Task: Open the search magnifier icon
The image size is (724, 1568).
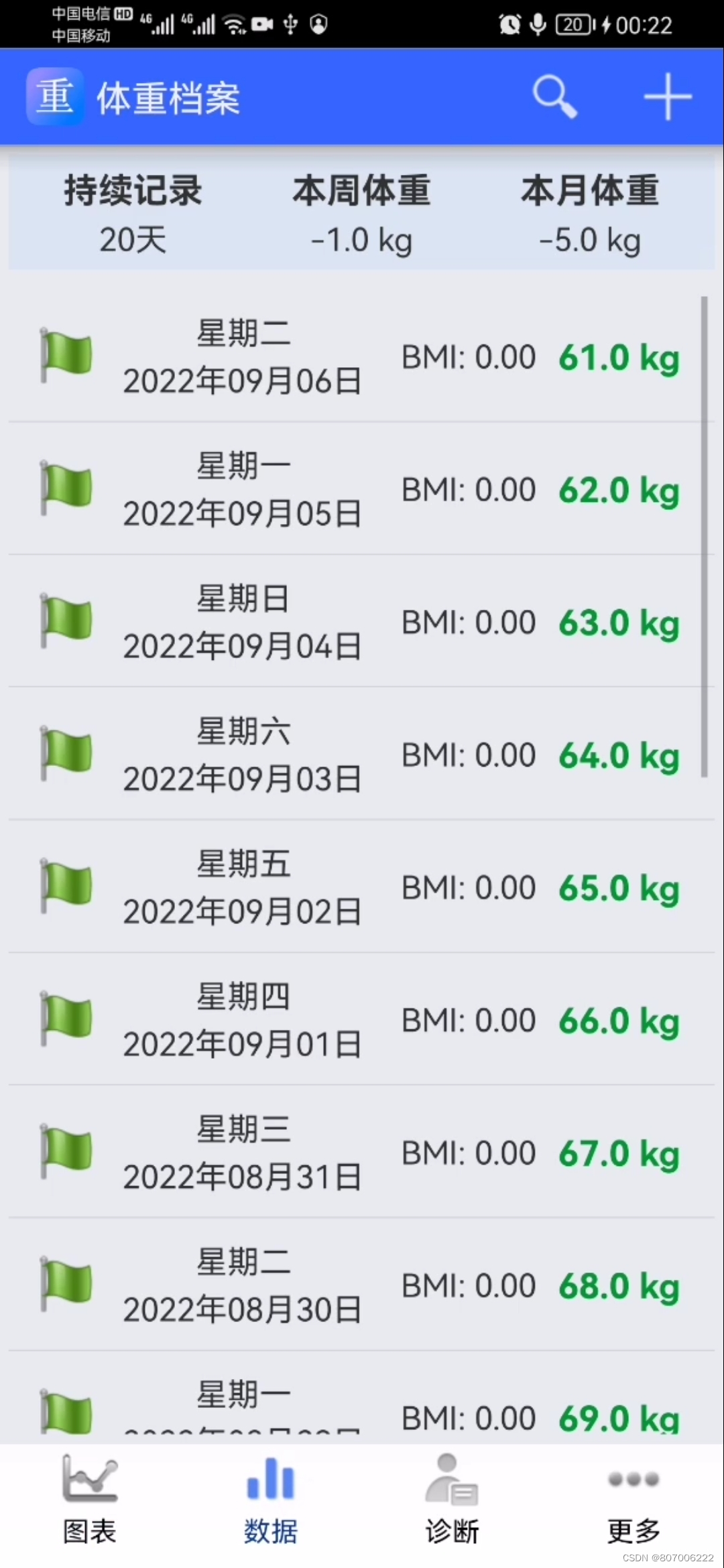Action: (554, 97)
